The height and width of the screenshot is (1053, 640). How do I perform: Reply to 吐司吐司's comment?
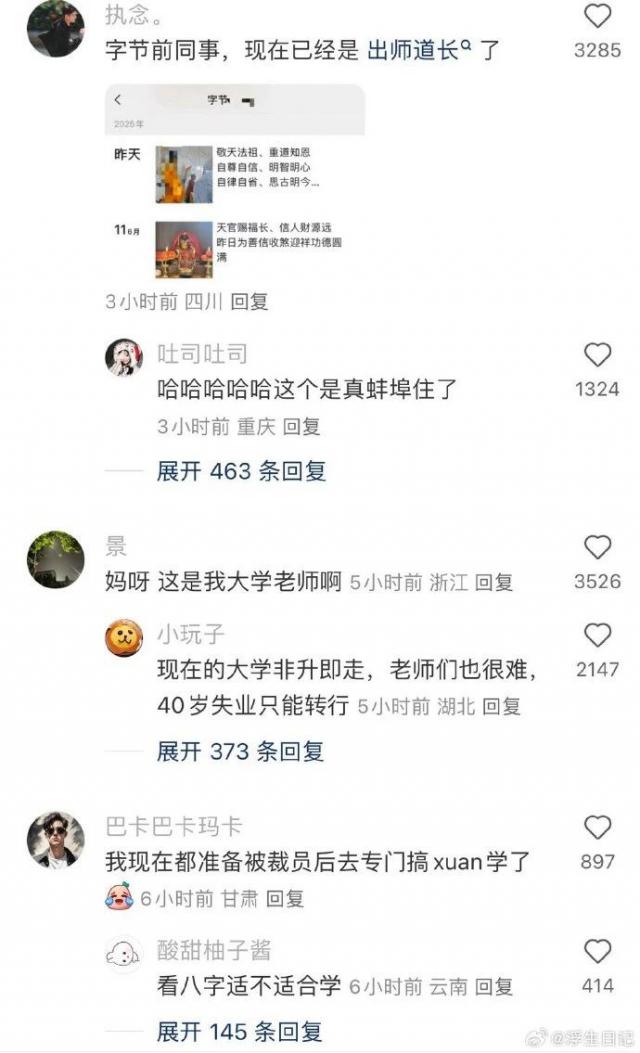tap(301, 427)
